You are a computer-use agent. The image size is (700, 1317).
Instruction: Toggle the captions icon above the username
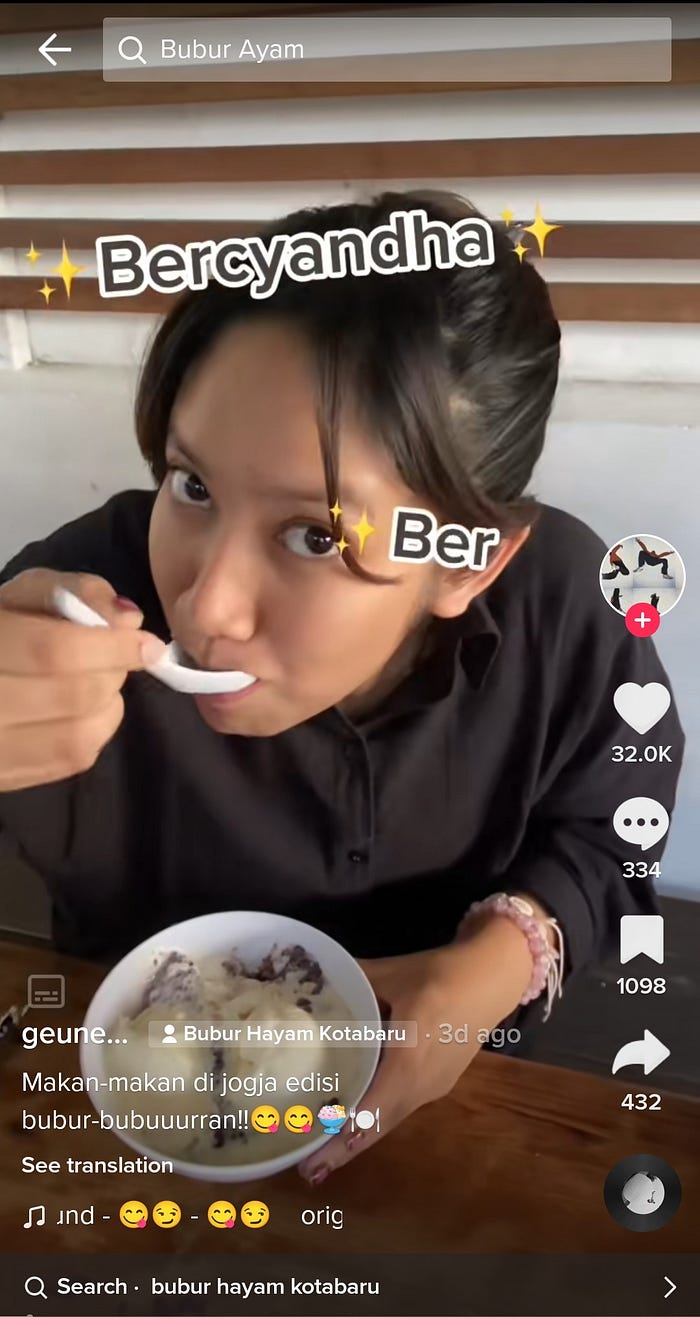[46, 991]
